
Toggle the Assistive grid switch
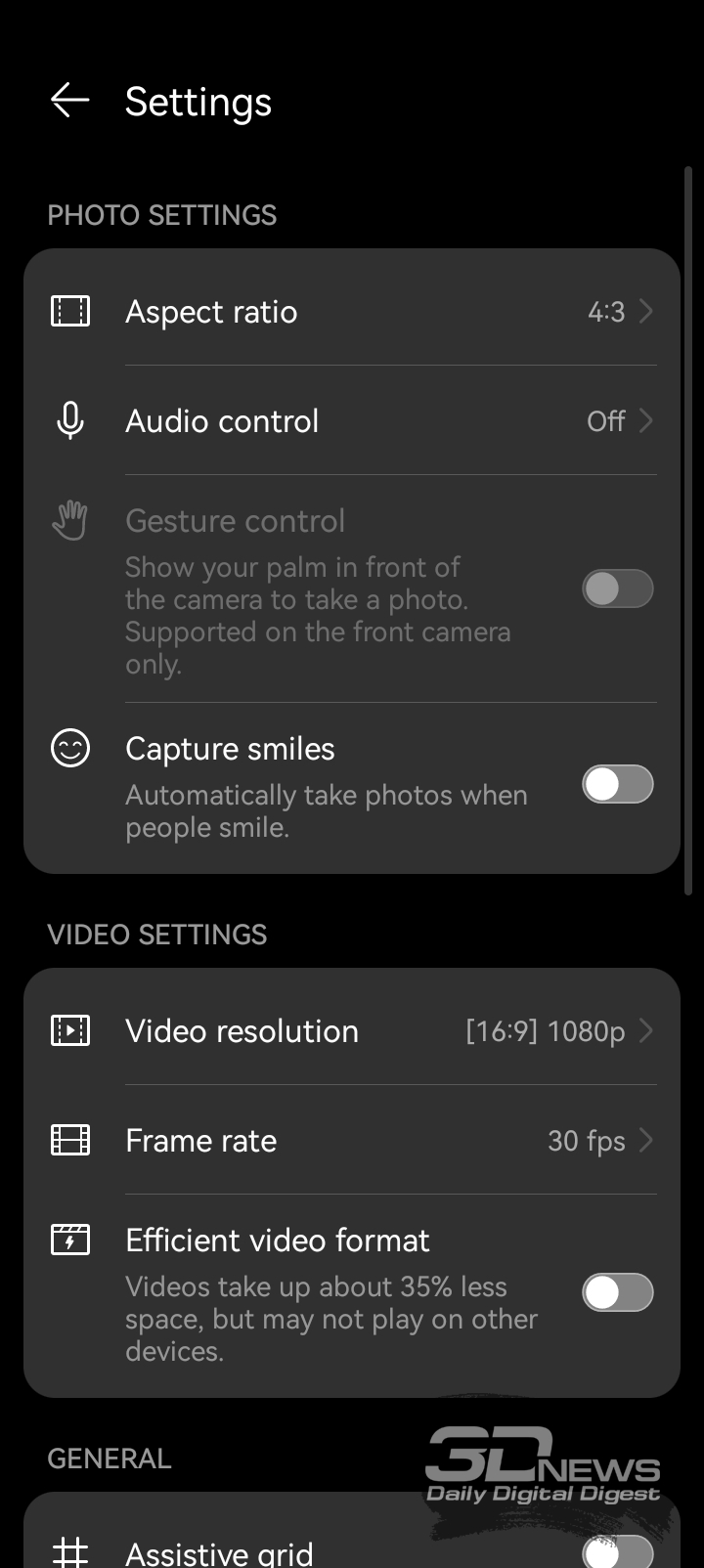point(618,1552)
